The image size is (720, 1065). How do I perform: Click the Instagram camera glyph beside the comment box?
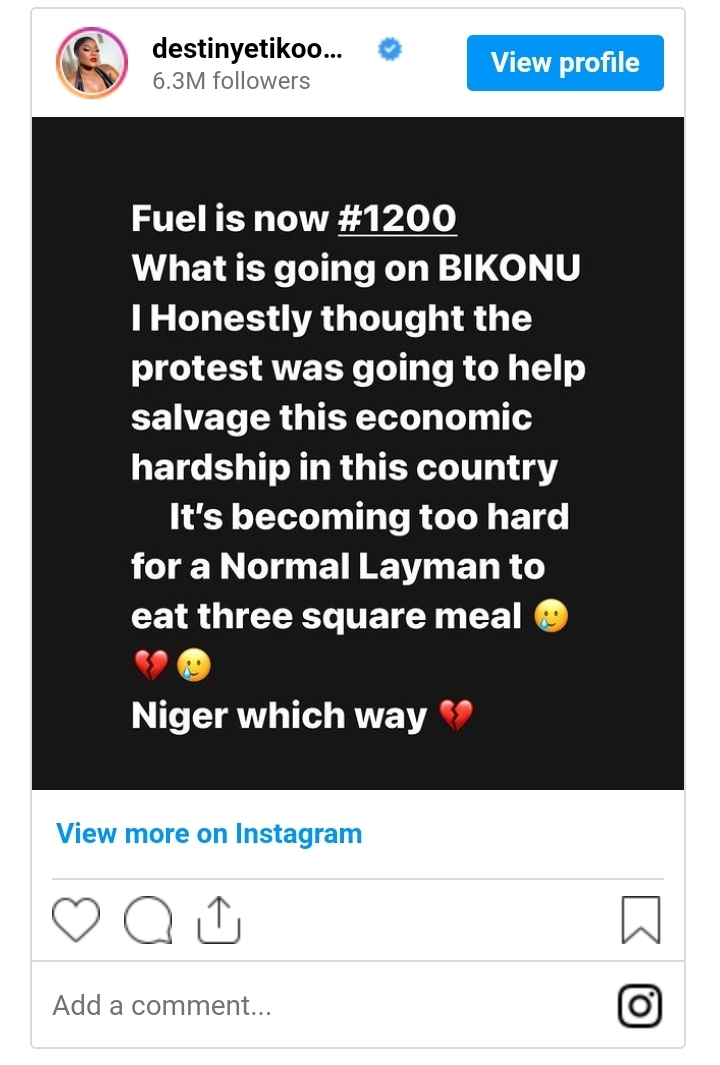(x=641, y=1006)
